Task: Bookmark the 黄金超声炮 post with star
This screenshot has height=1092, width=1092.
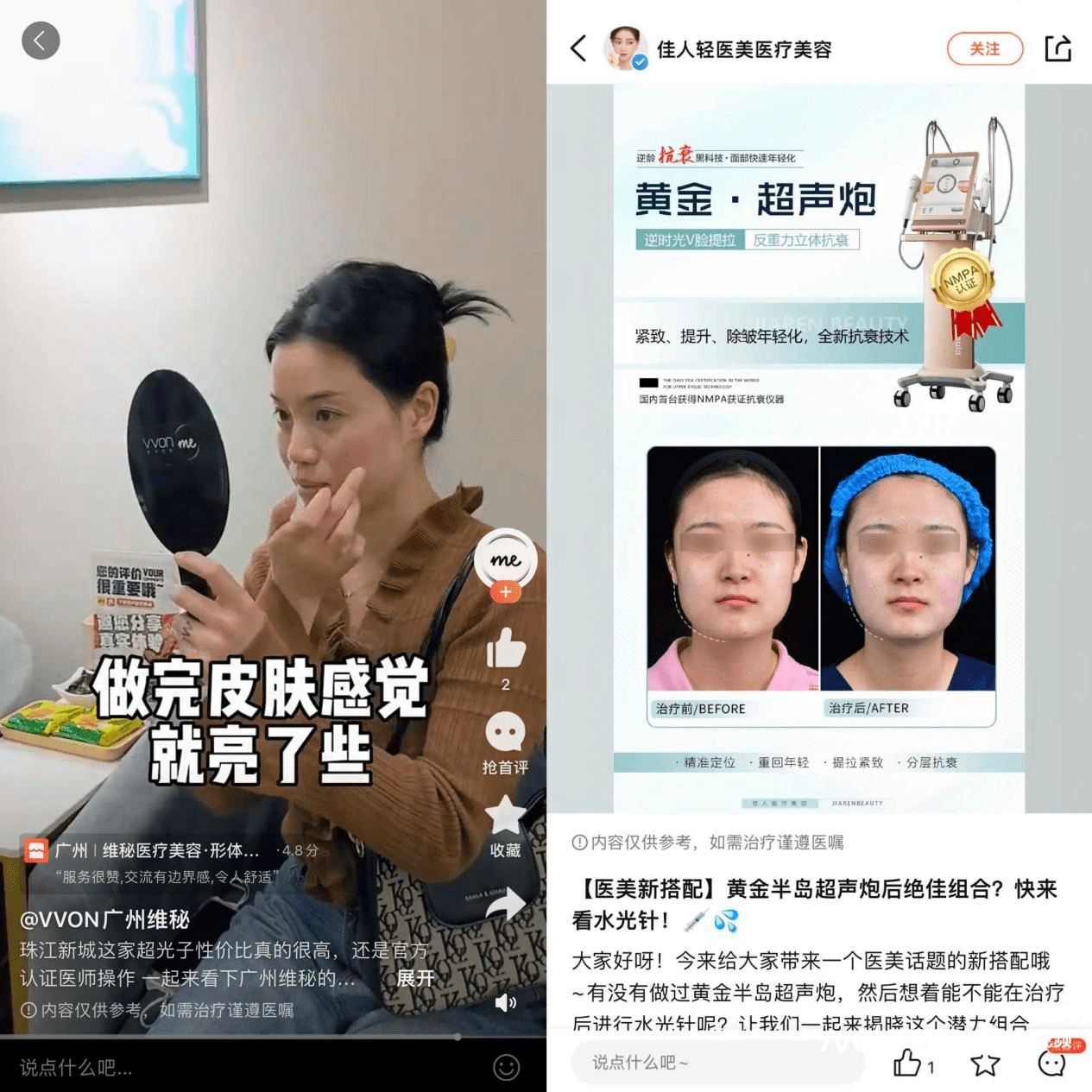Action: pos(985,1064)
